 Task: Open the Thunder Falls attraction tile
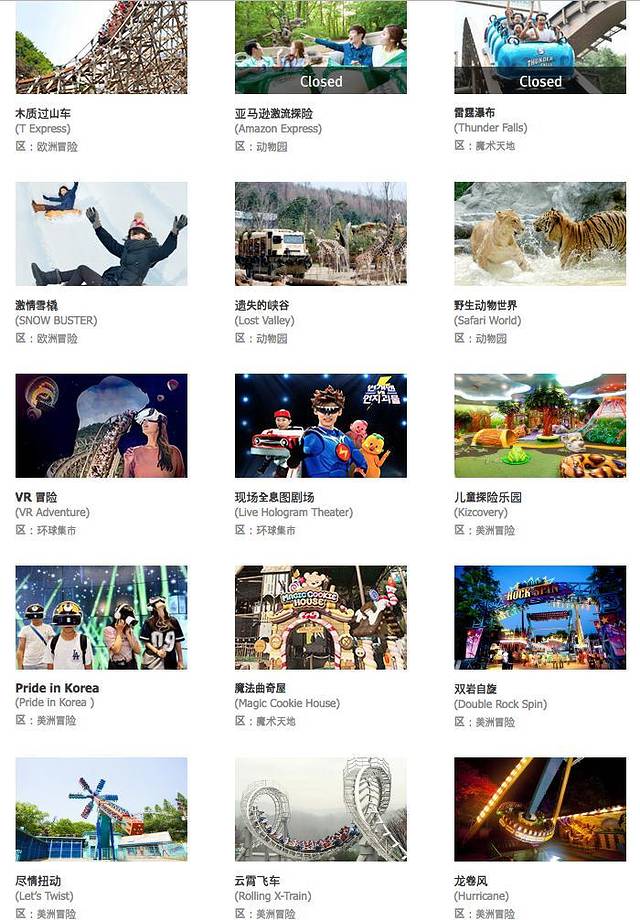tap(540, 48)
